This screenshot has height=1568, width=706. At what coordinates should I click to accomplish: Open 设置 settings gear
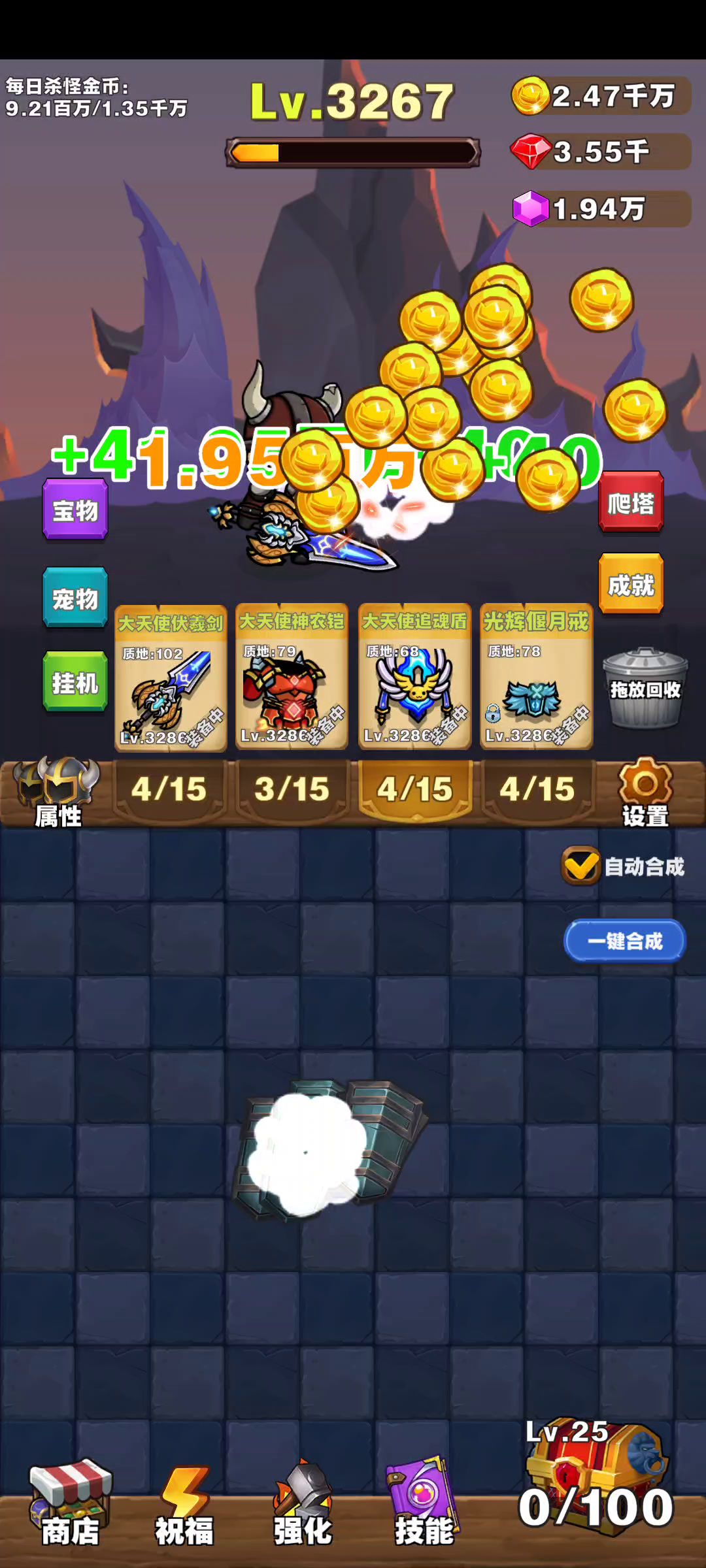(x=645, y=792)
